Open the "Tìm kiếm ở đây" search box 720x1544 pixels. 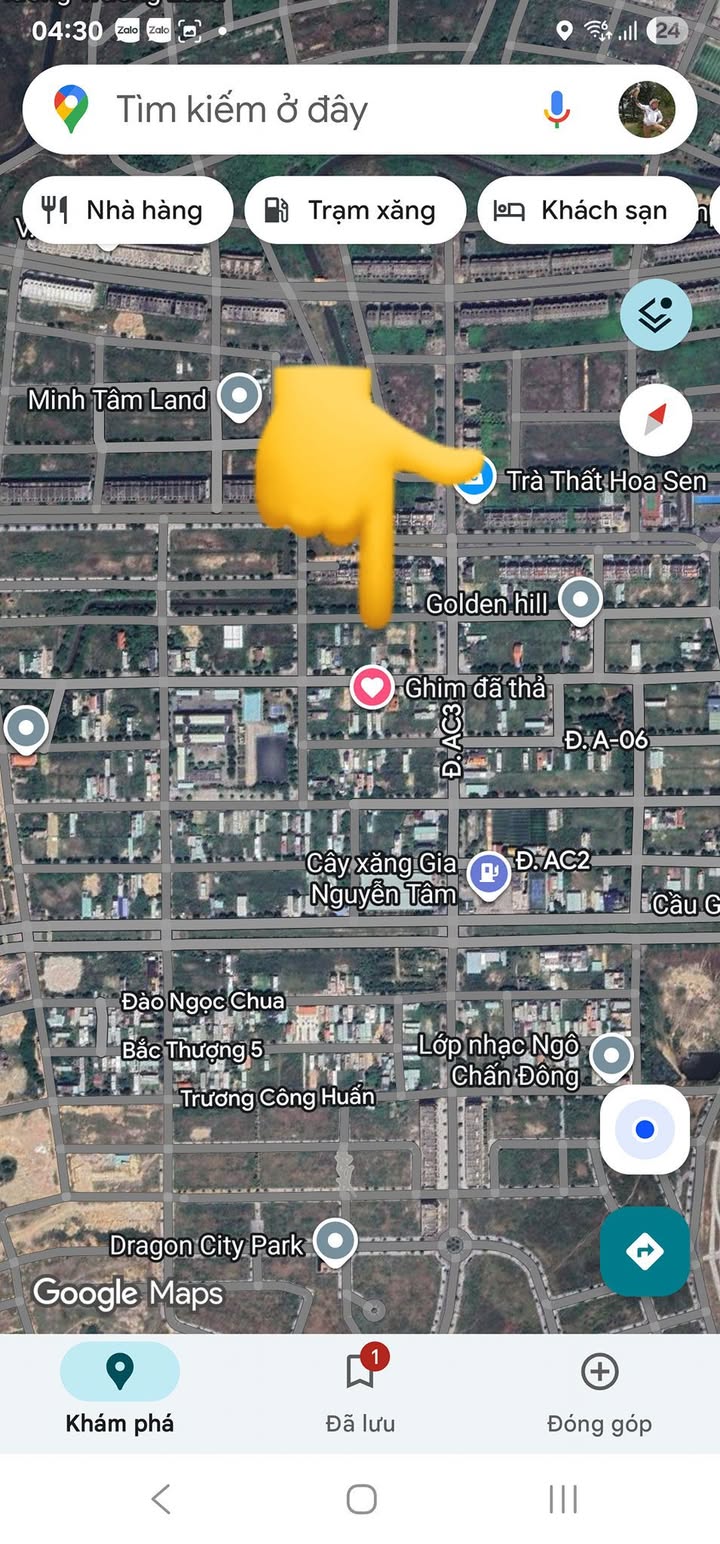pyautogui.click(x=300, y=110)
